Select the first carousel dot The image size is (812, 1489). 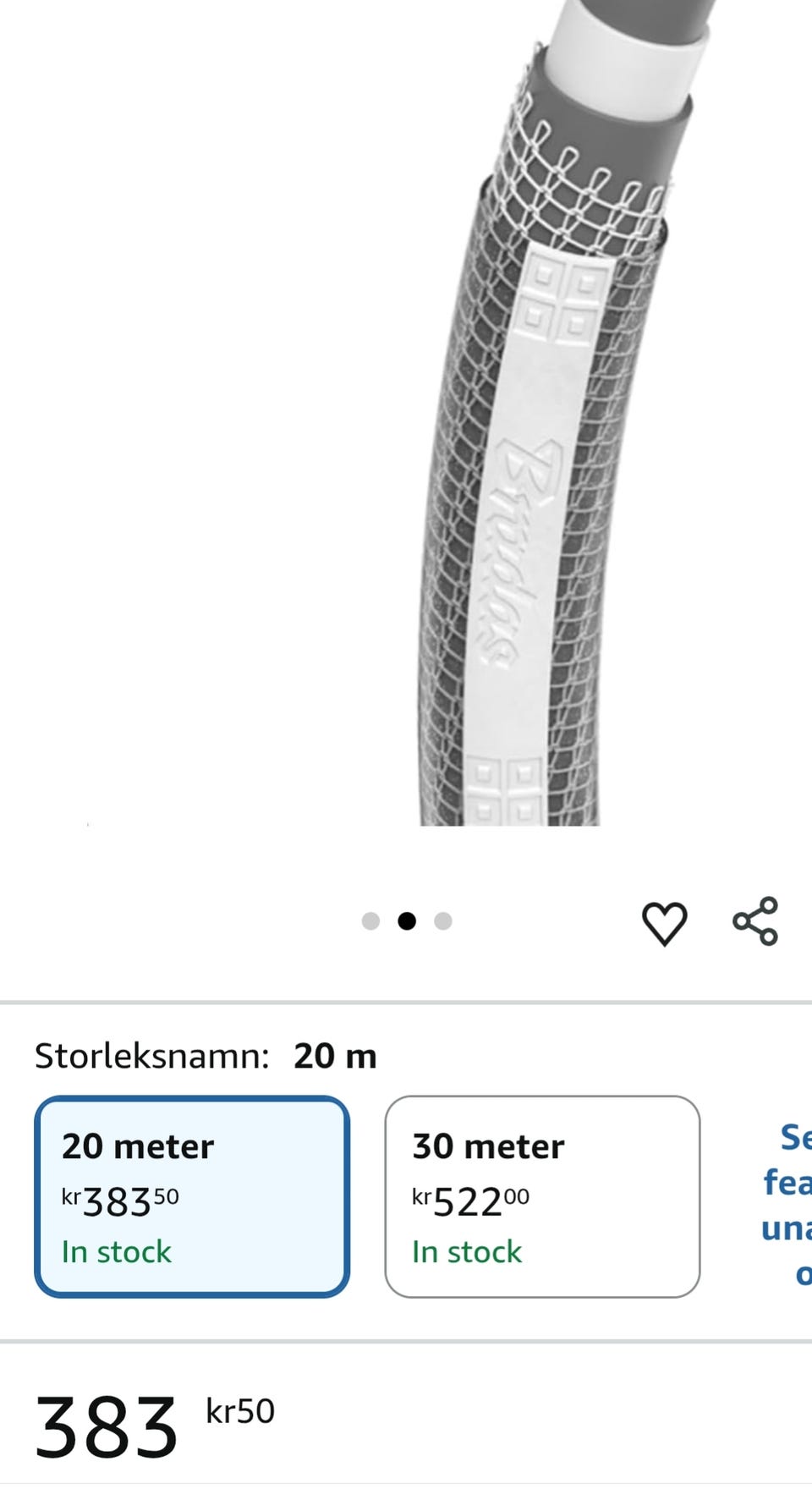coord(370,920)
